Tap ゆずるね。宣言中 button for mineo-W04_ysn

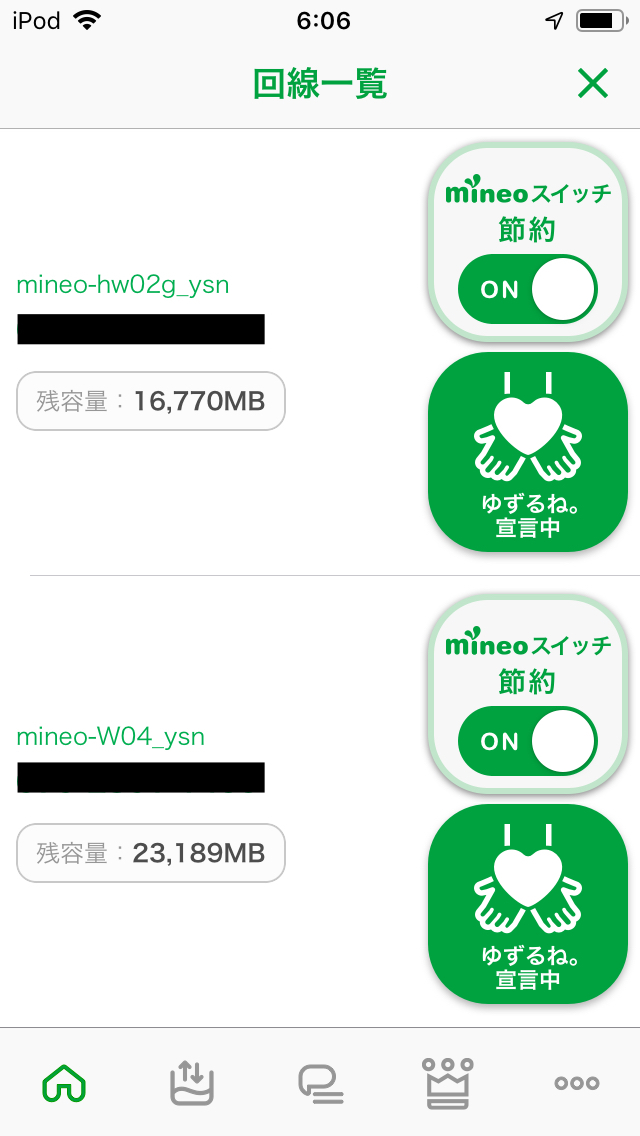527,904
